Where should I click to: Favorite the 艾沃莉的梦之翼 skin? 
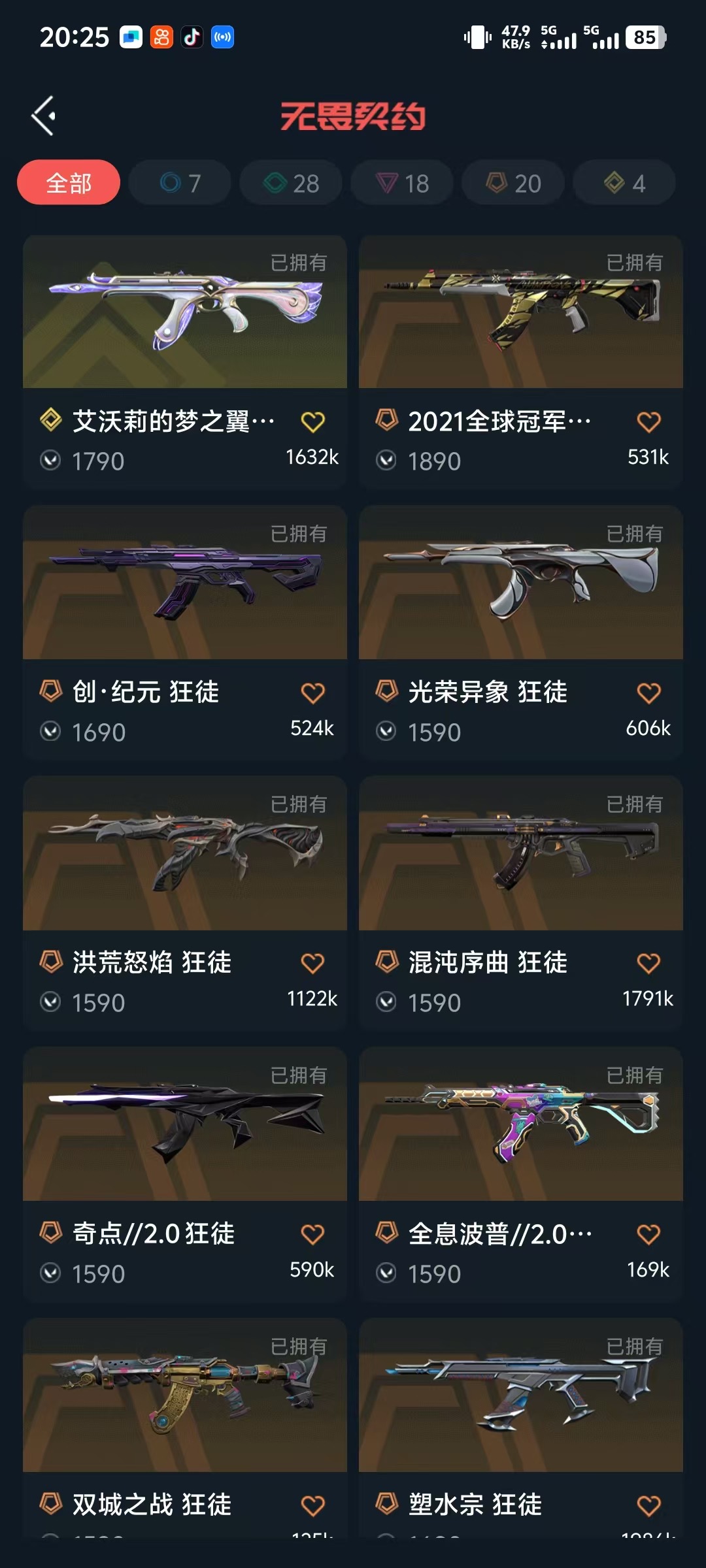click(x=312, y=422)
